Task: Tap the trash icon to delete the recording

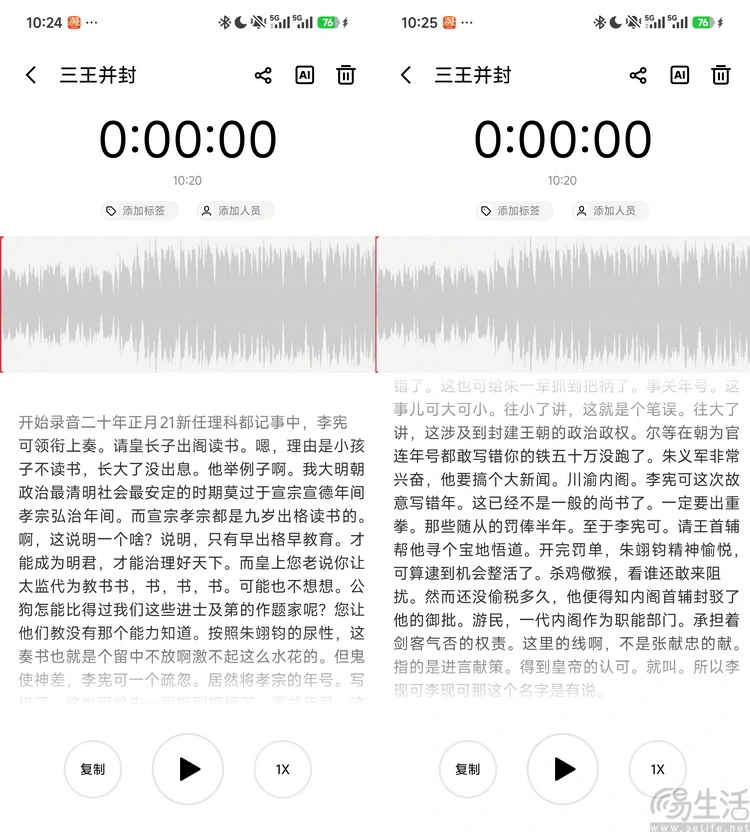Action: (345, 75)
